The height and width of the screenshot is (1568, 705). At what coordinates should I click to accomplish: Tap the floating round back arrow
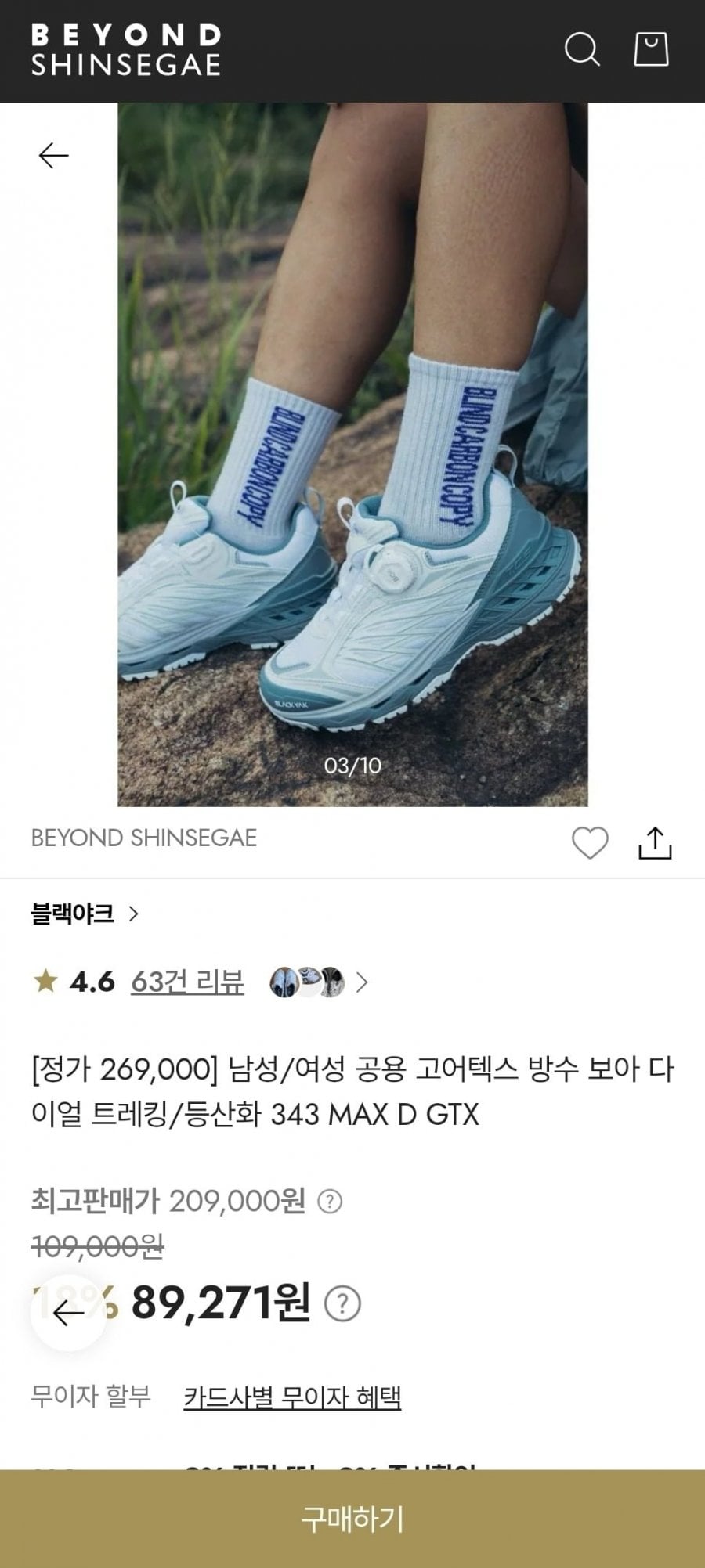tap(69, 1313)
